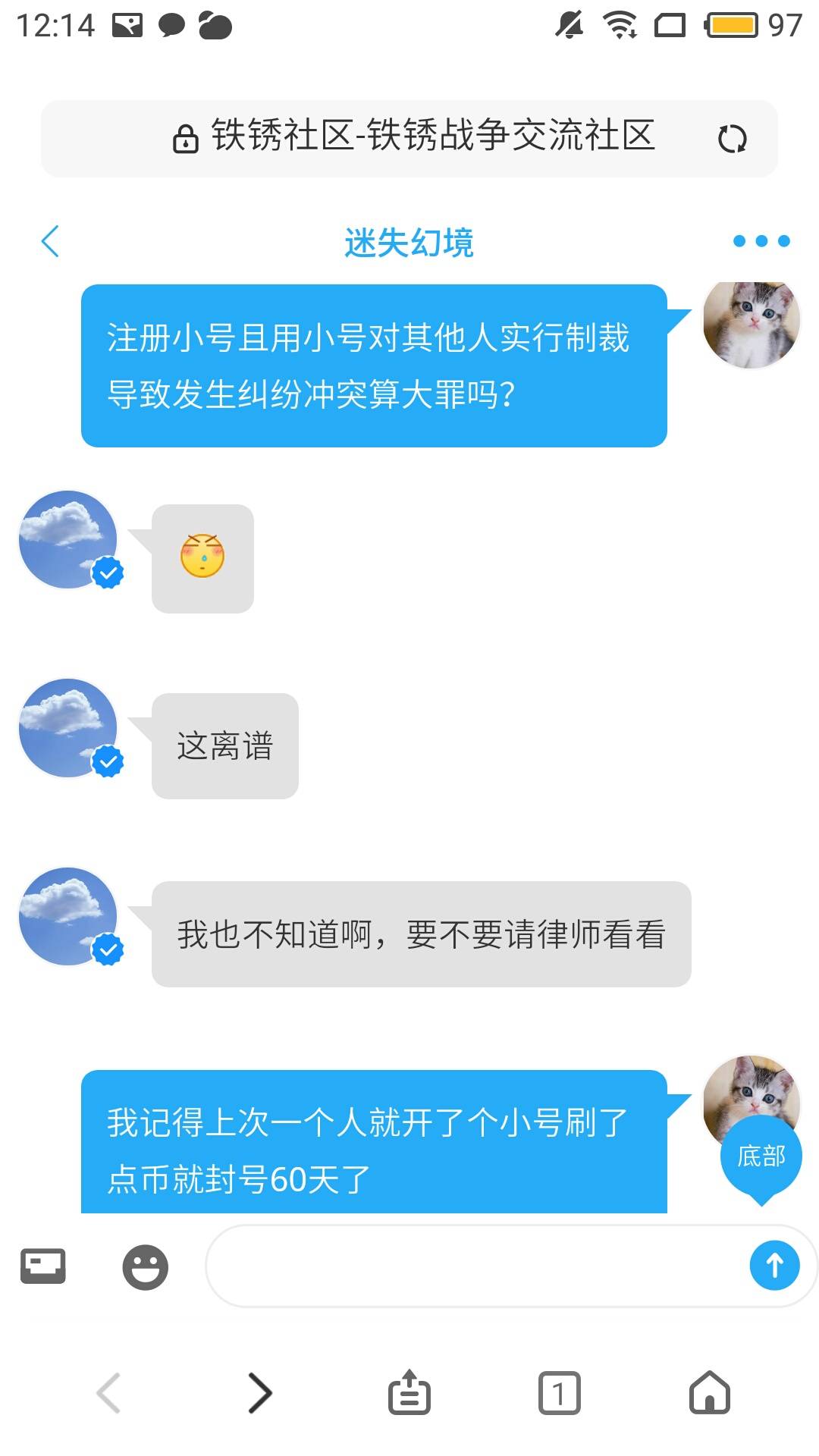
Task: Jump to bottom with the 底部 button
Action: [761, 1157]
